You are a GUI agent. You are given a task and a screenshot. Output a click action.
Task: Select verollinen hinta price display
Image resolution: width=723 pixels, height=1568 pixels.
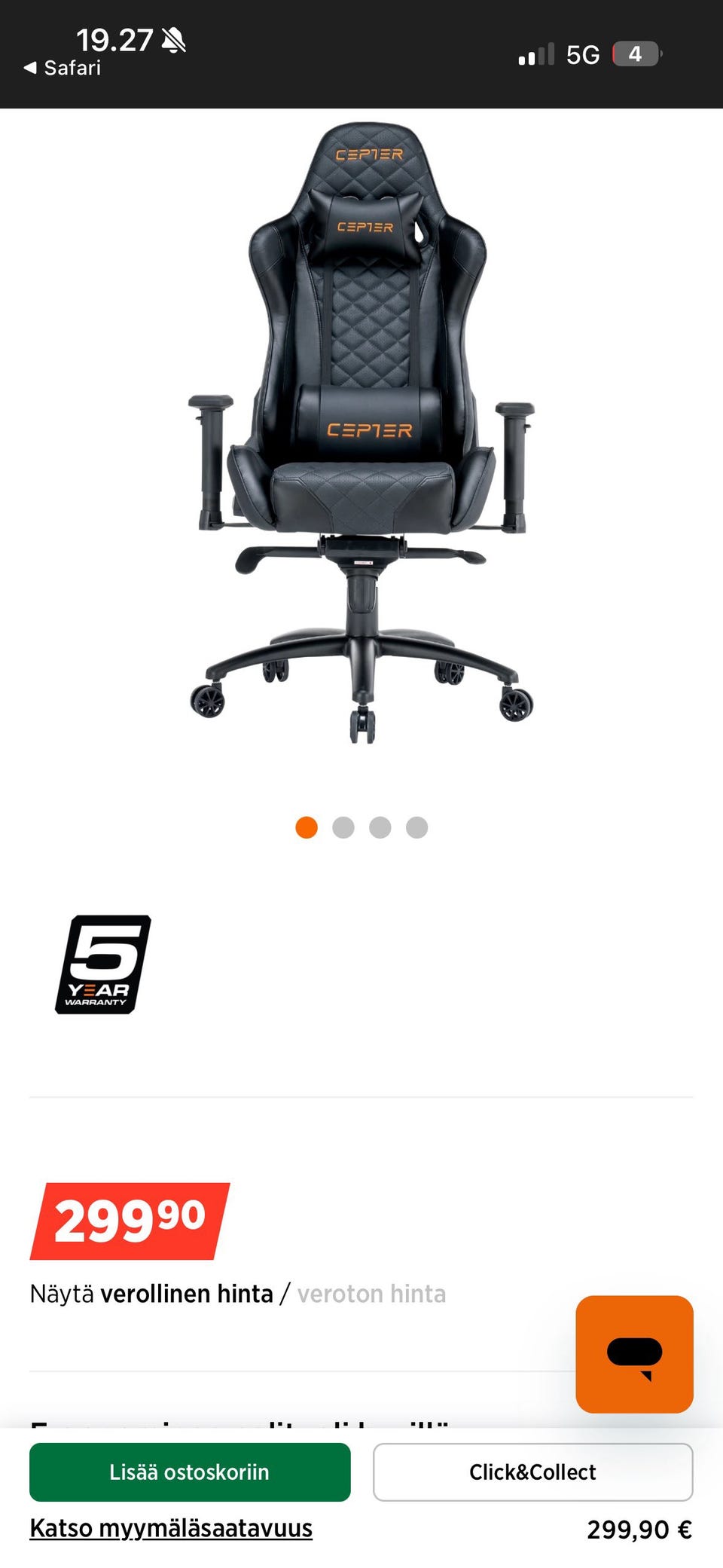point(187,1294)
